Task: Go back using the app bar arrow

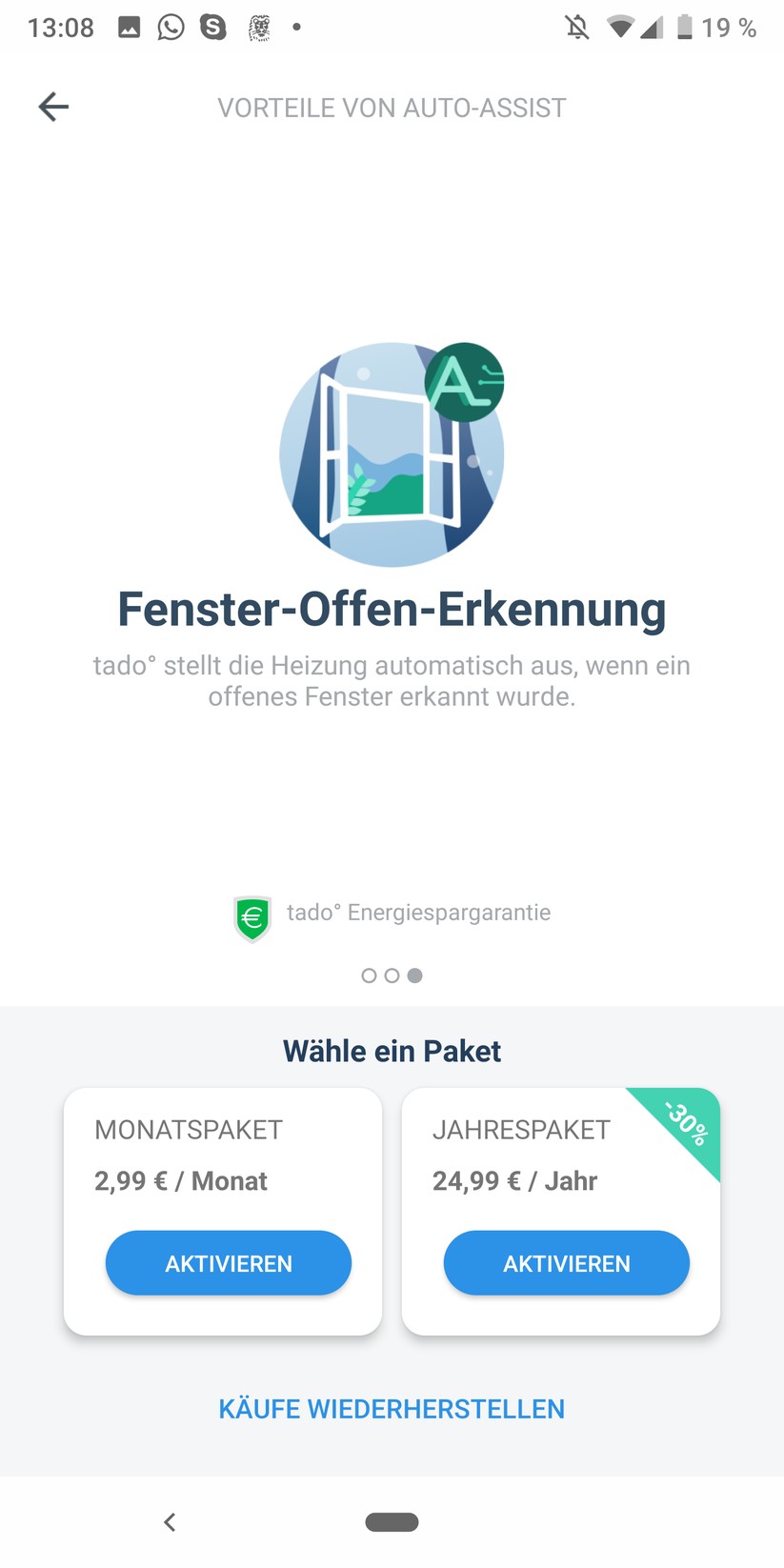Action: pos(53,107)
